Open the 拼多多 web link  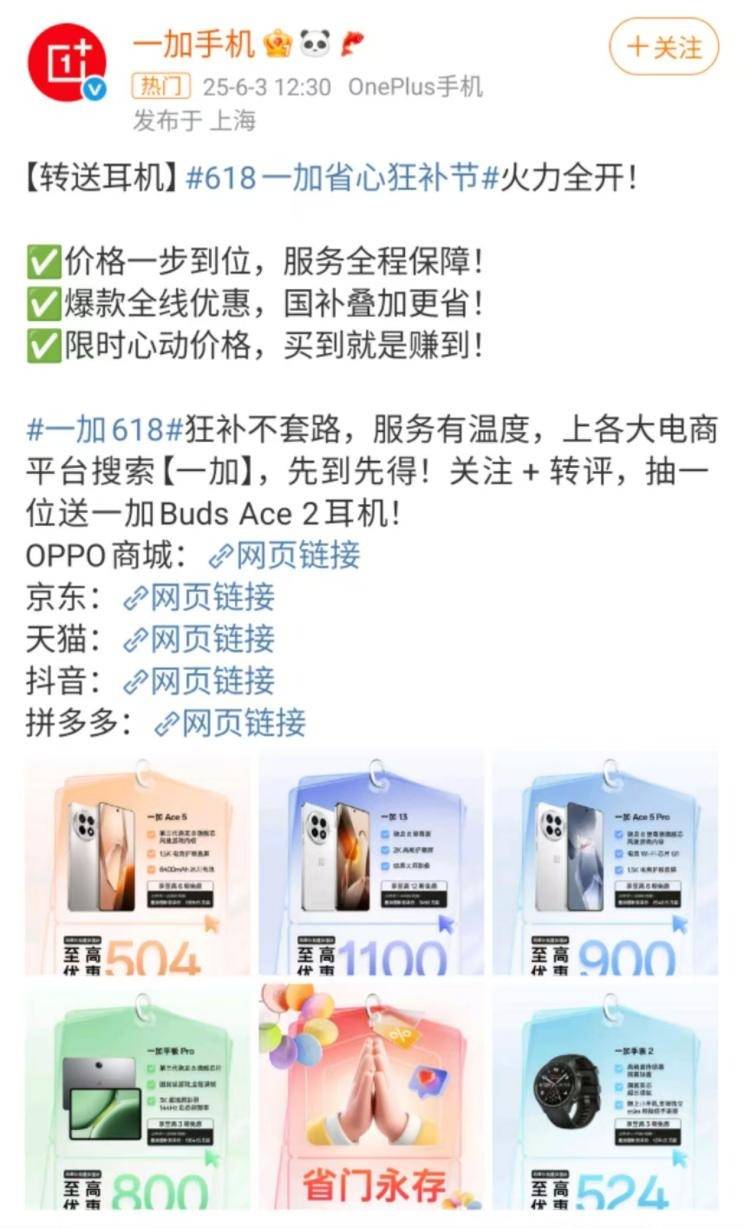coord(230,722)
